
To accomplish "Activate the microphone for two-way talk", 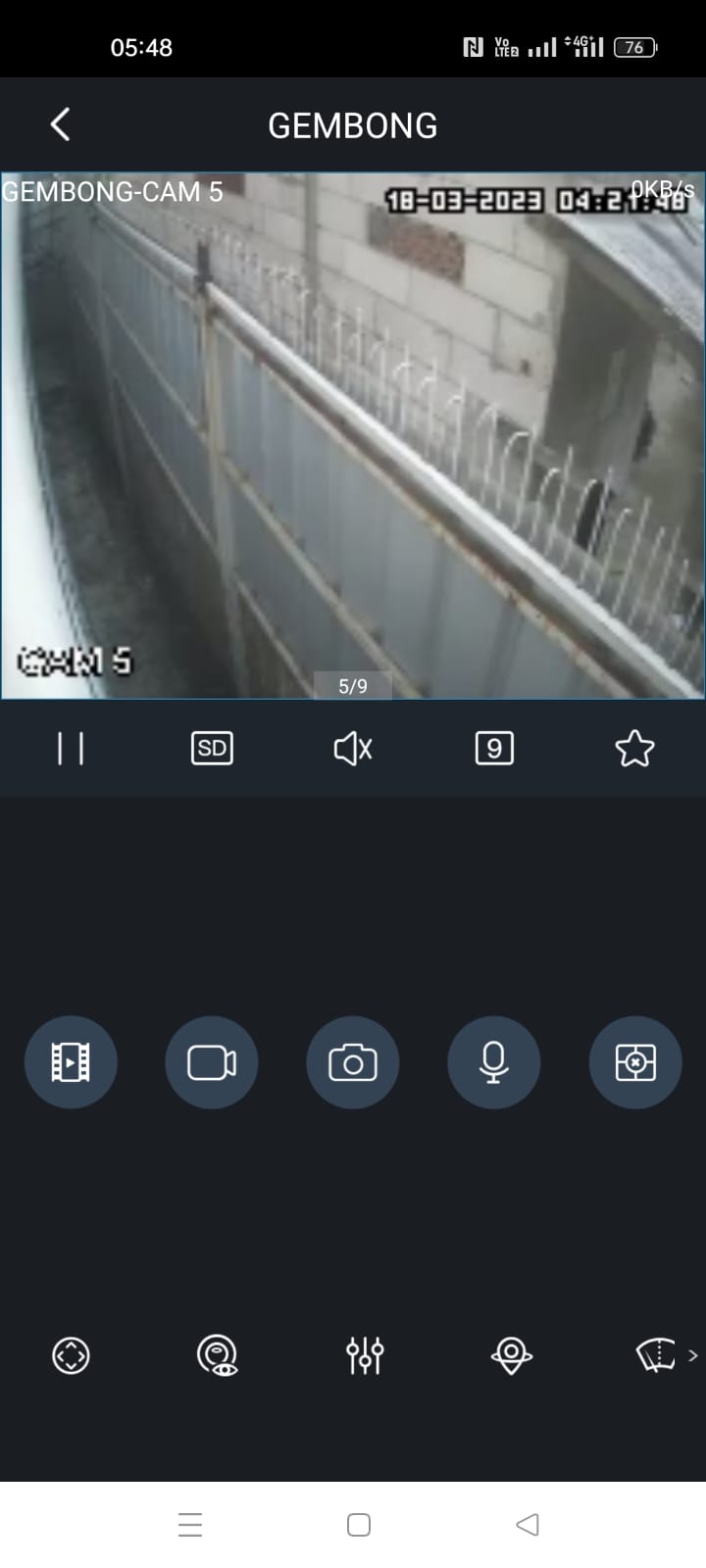I will point(494,1062).
